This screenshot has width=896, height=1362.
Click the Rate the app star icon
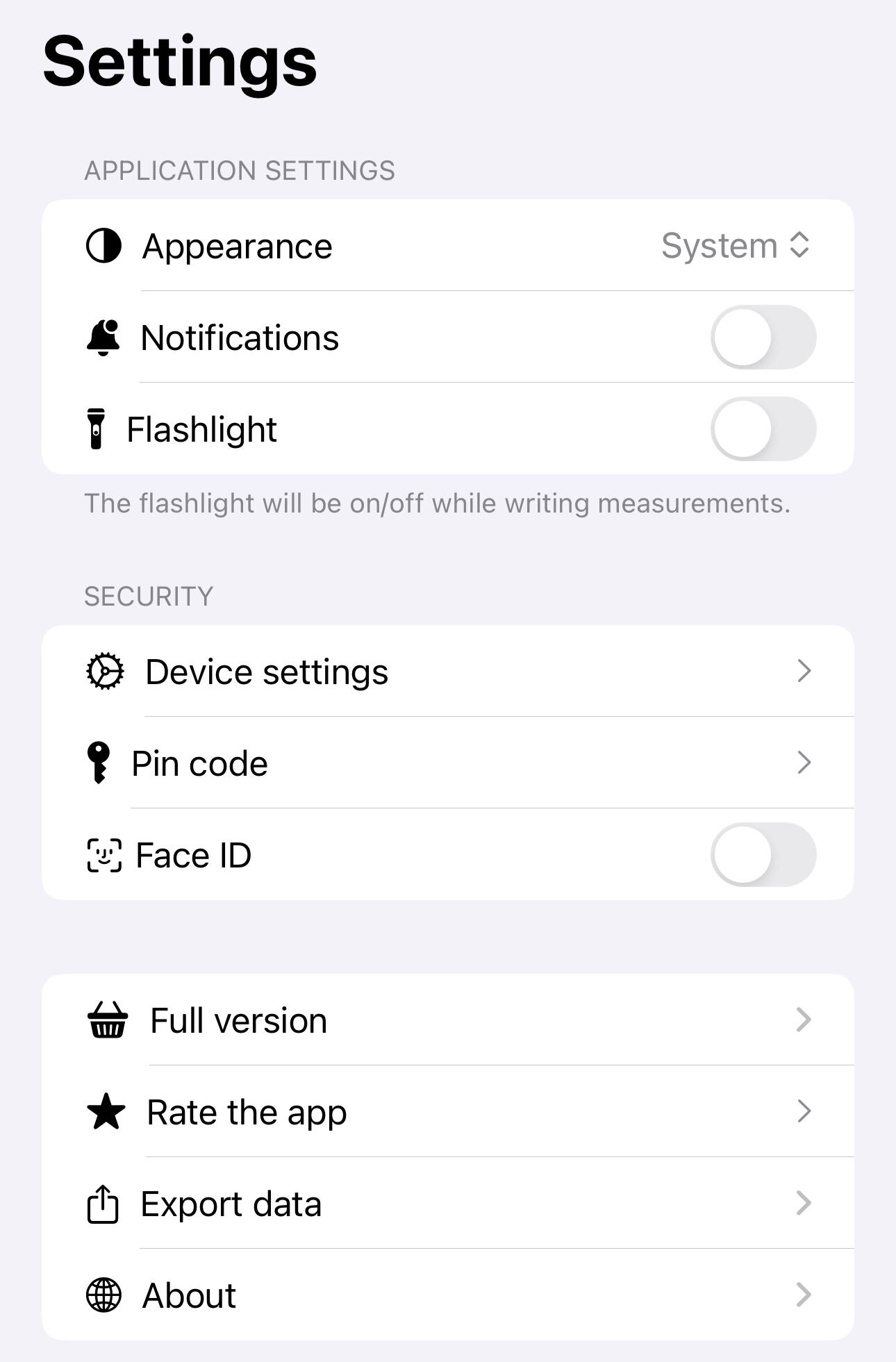click(x=104, y=1111)
